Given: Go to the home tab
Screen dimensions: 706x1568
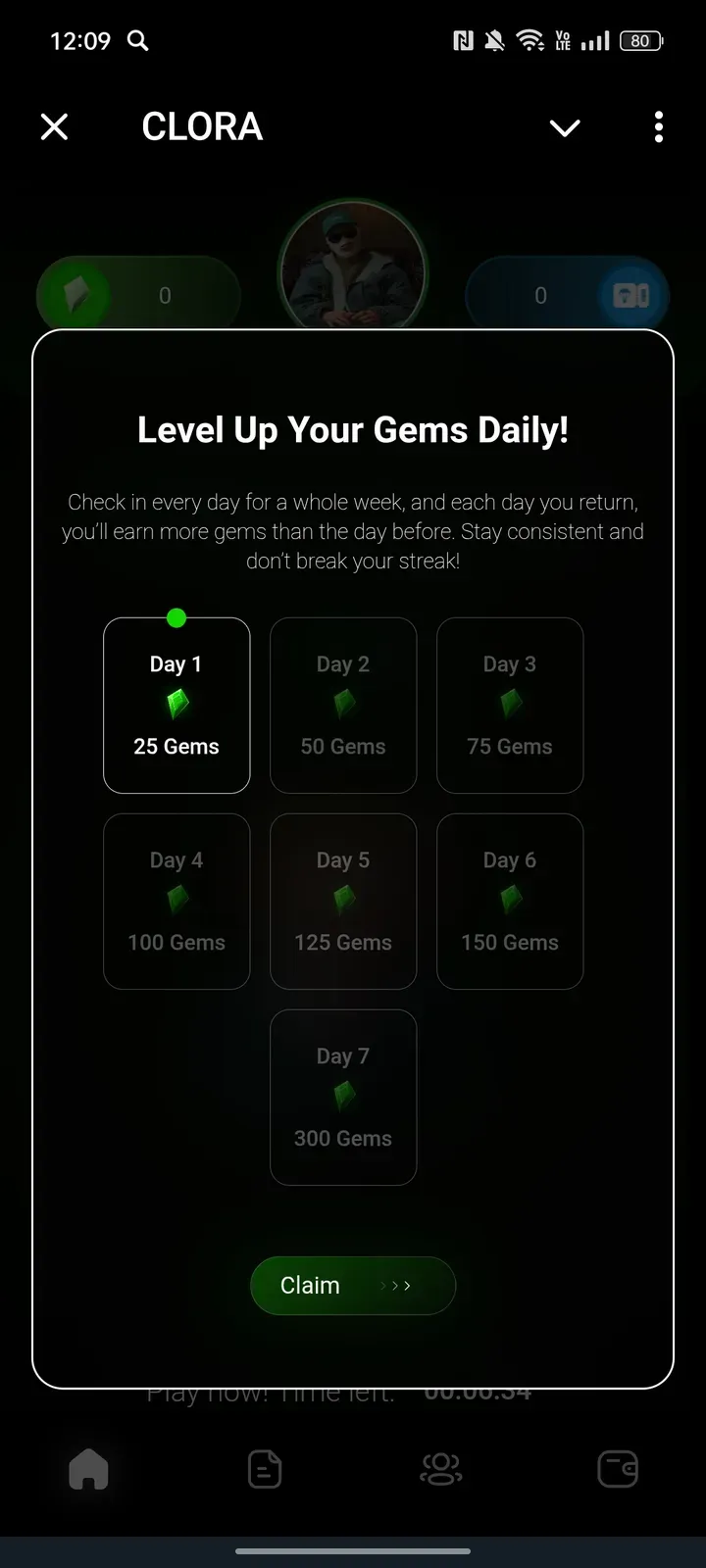Looking at the screenshot, I should [x=88, y=1469].
